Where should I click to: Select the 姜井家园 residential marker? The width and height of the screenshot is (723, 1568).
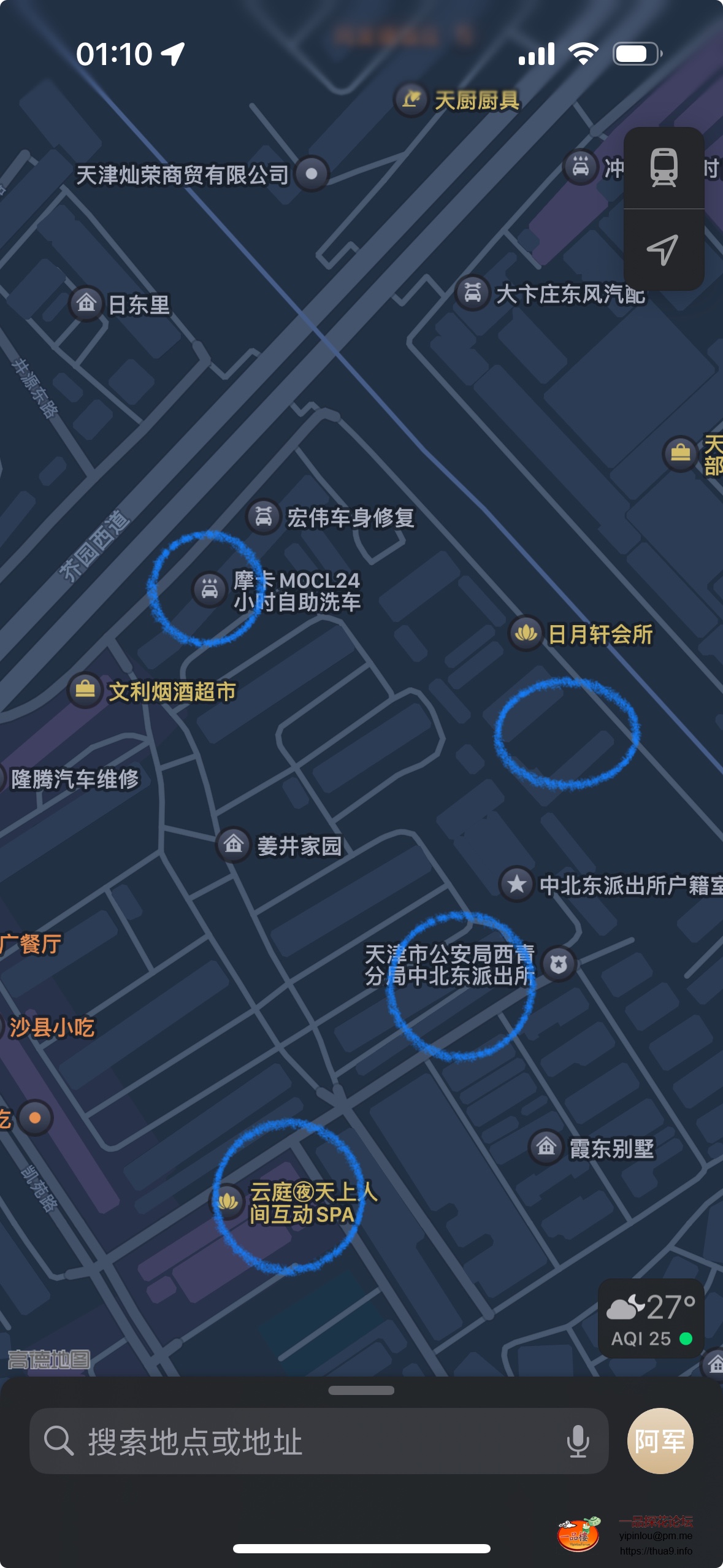pos(234,845)
